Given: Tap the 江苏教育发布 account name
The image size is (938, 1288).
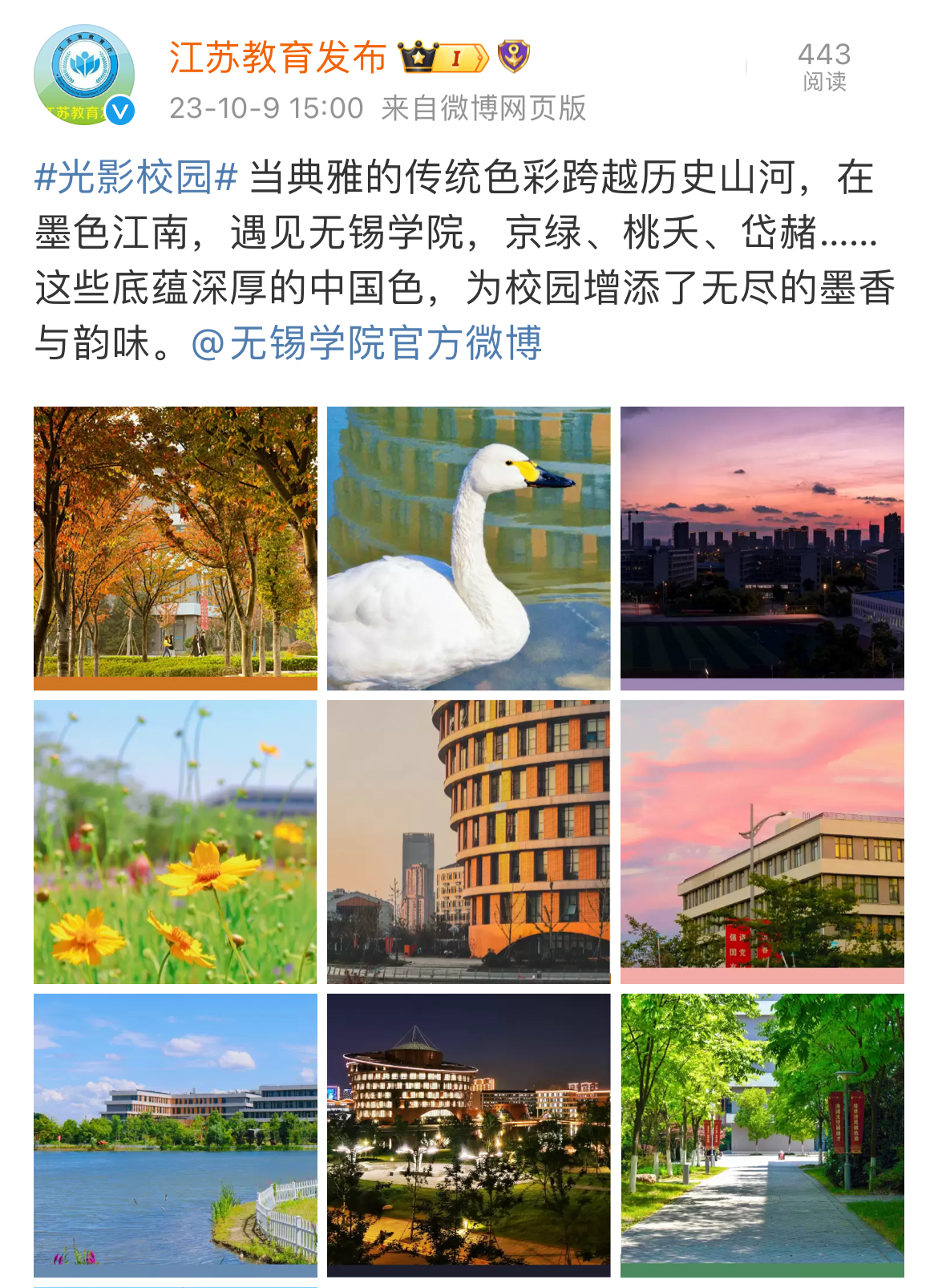Looking at the screenshot, I should [x=277, y=58].
